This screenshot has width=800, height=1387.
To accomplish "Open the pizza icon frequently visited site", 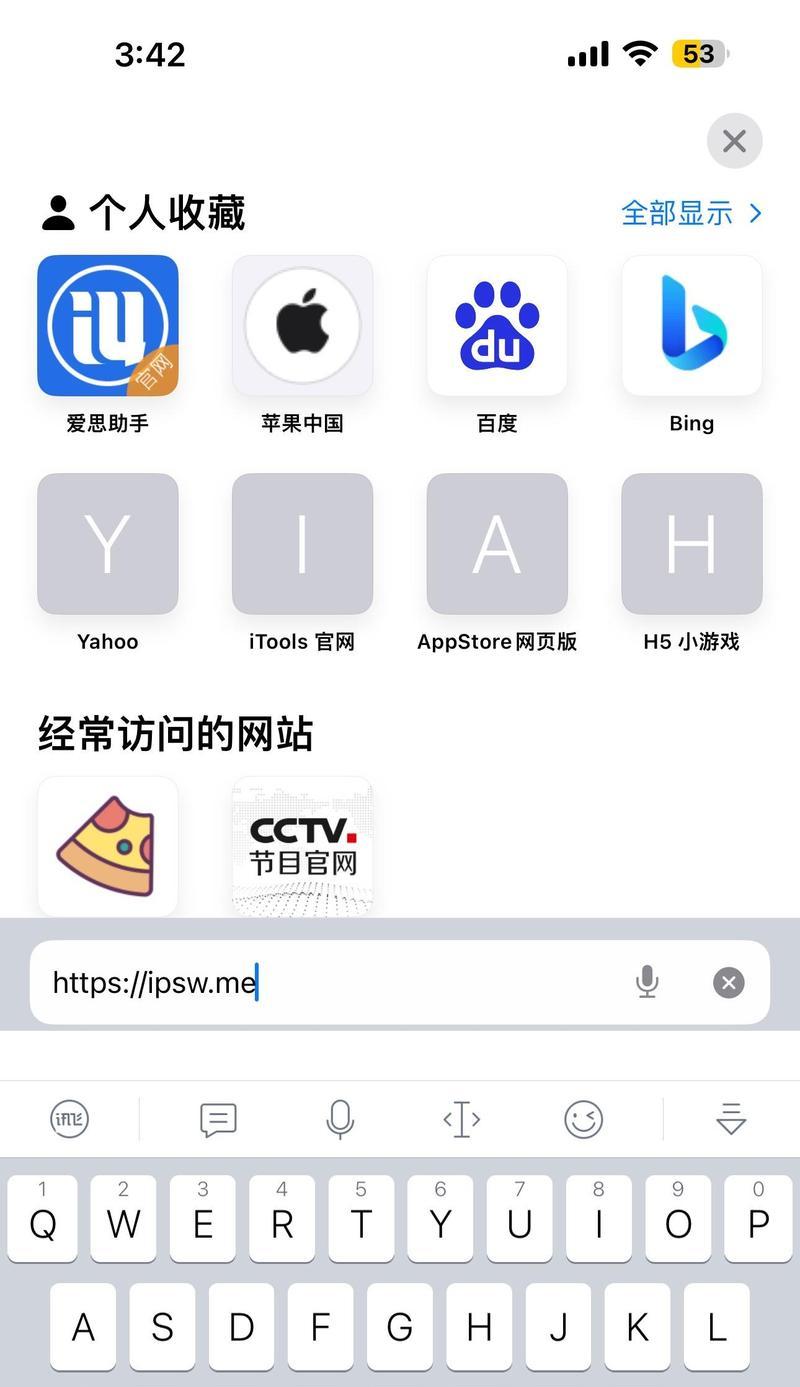I will click(108, 846).
